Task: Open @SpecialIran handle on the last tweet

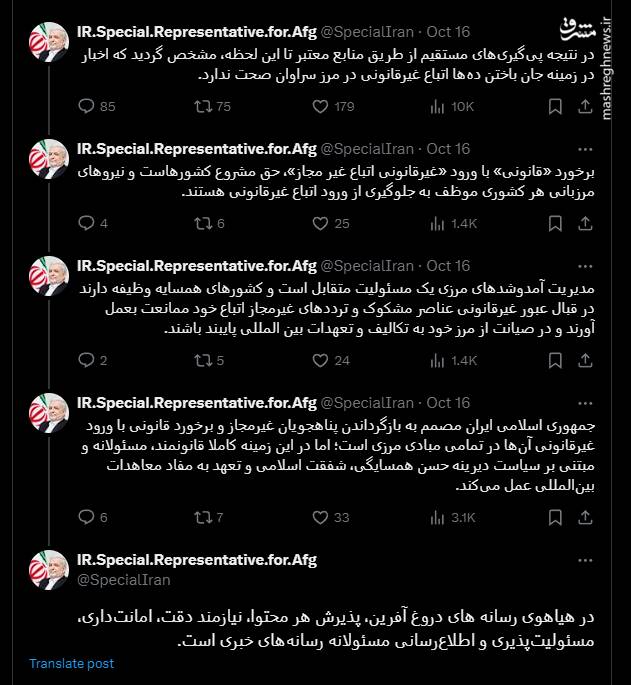Action: tap(123, 580)
